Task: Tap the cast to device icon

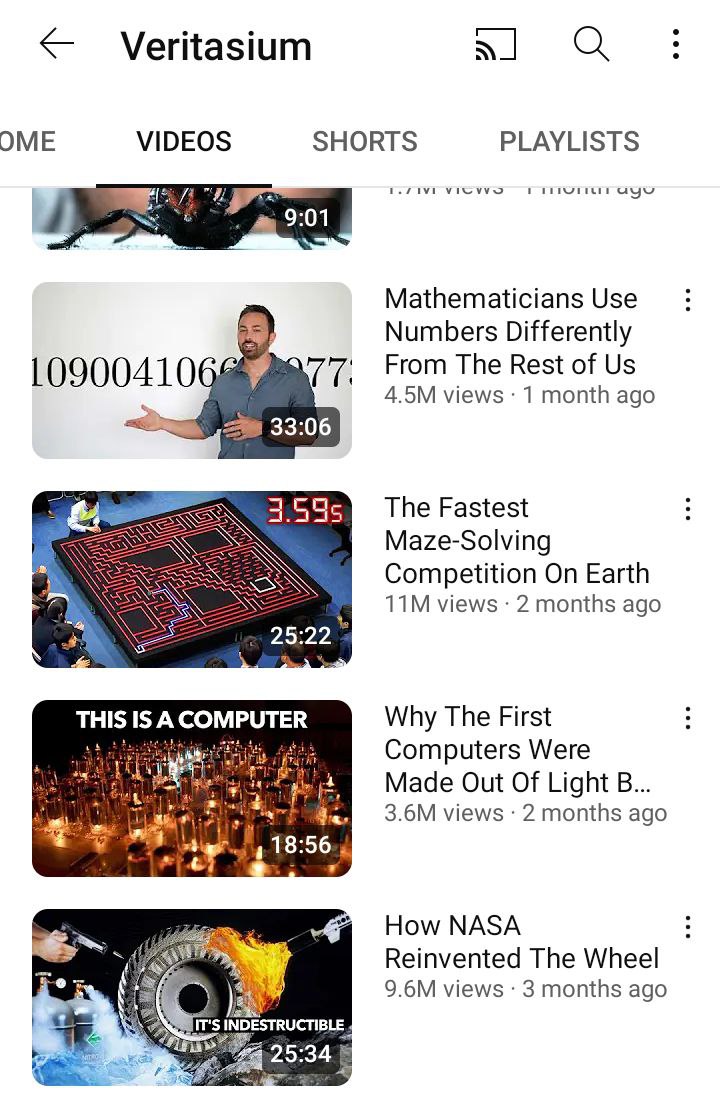Action: (495, 44)
